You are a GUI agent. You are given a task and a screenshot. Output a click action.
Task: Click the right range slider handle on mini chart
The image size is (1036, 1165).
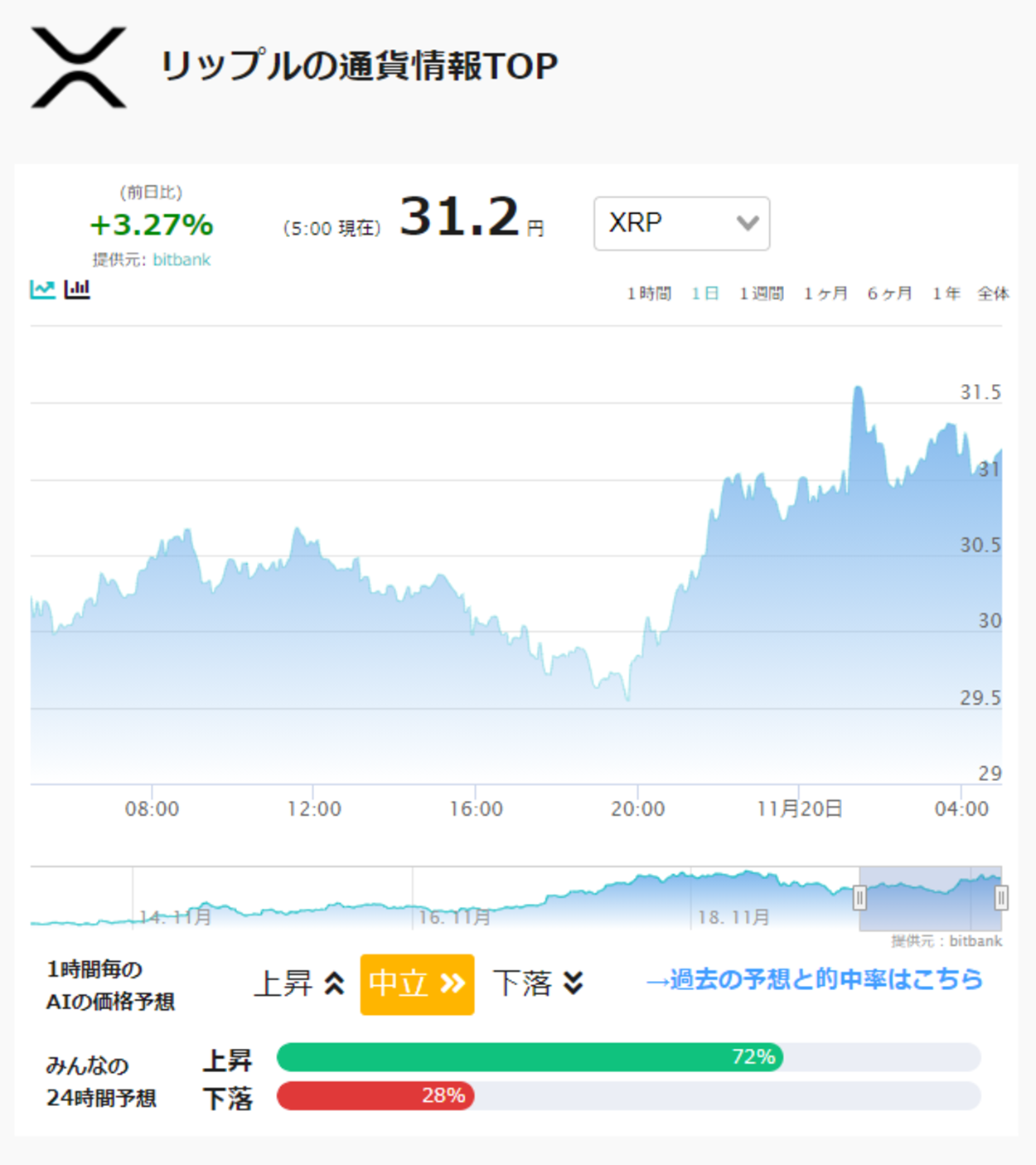tap(1000, 897)
